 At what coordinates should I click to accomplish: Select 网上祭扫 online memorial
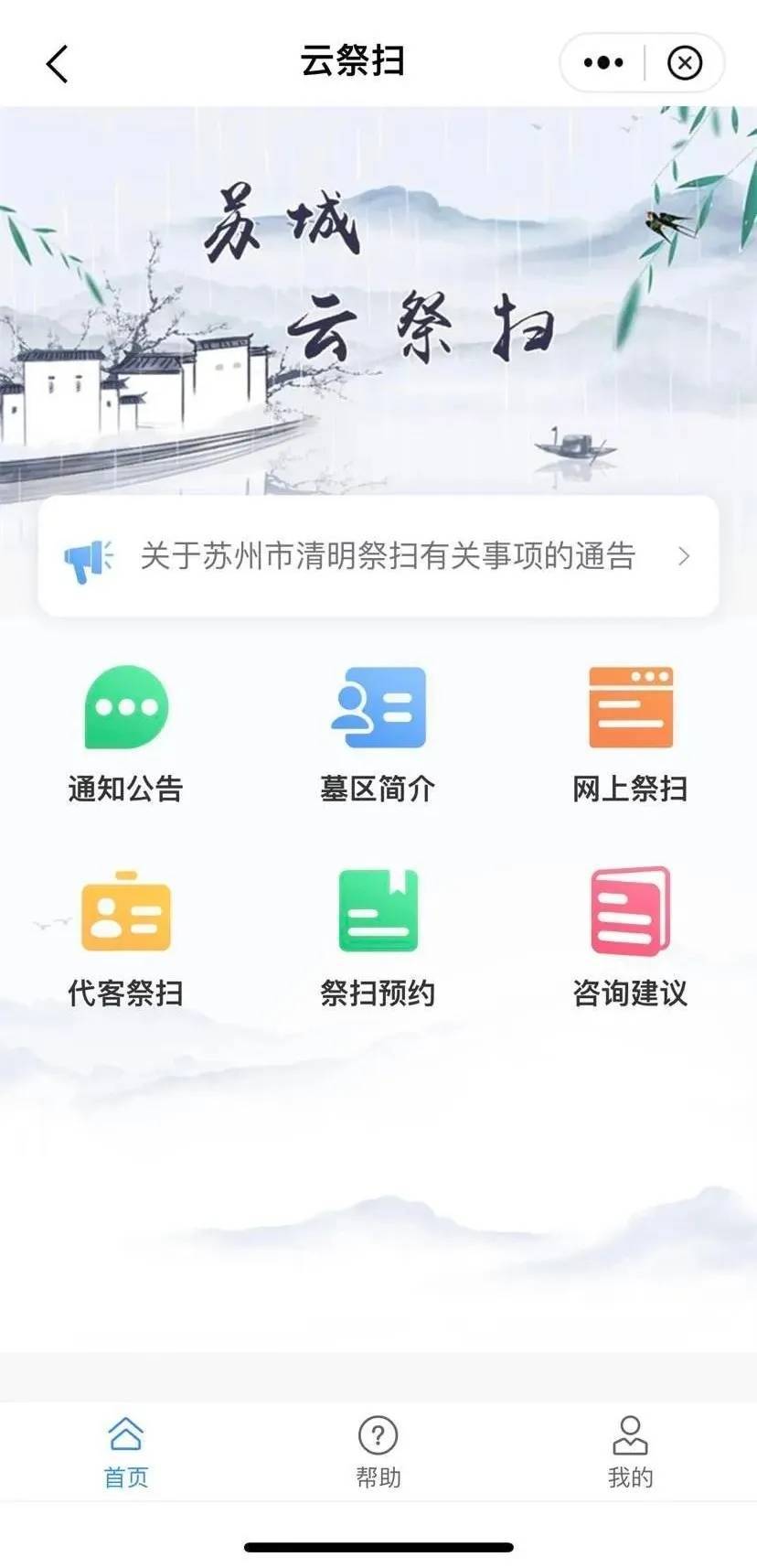[630, 734]
